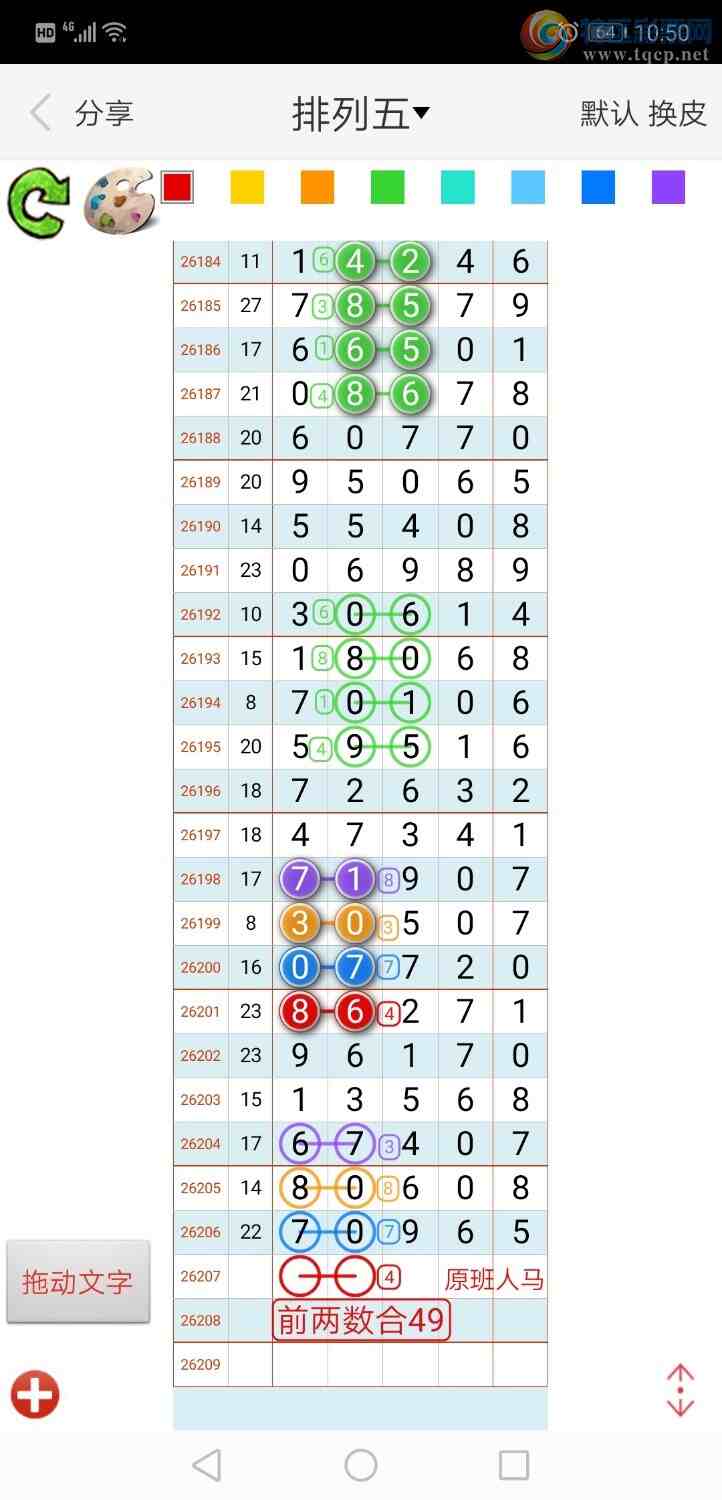Tap 分享 to share the chart
722x1500 pixels.
(x=104, y=113)
